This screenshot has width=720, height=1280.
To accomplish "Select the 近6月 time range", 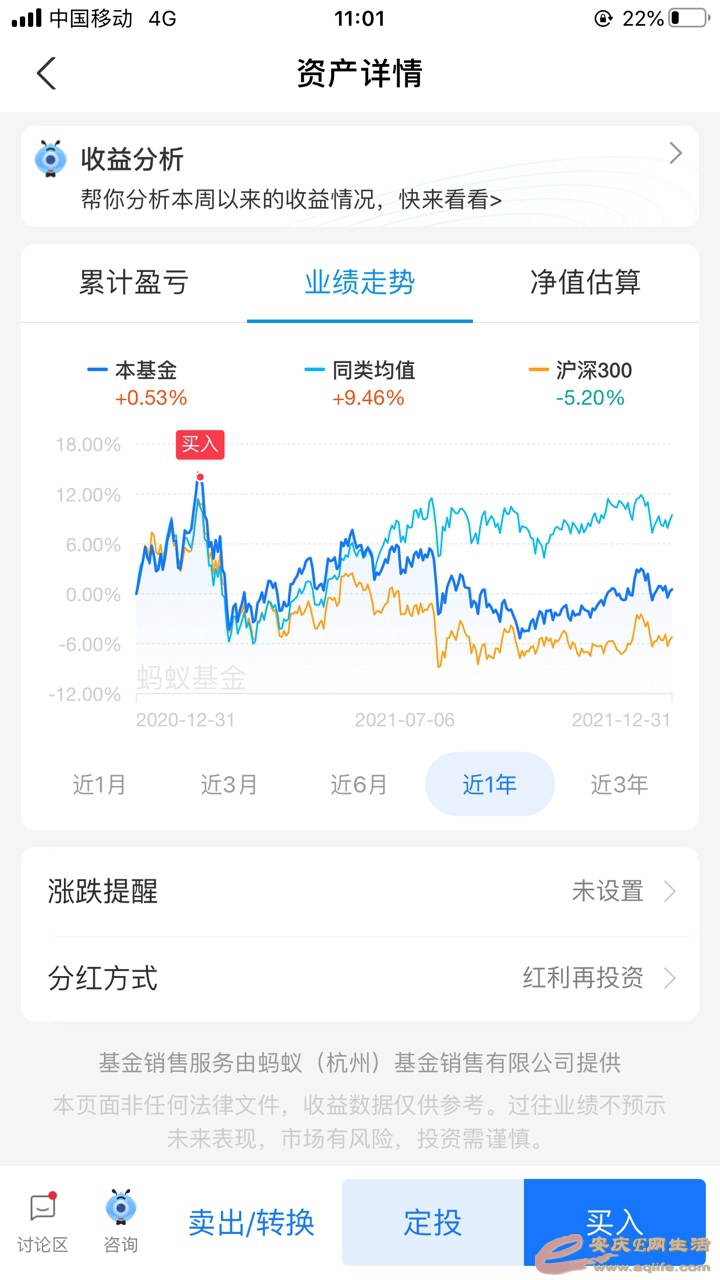I will [x=359, y=785].
